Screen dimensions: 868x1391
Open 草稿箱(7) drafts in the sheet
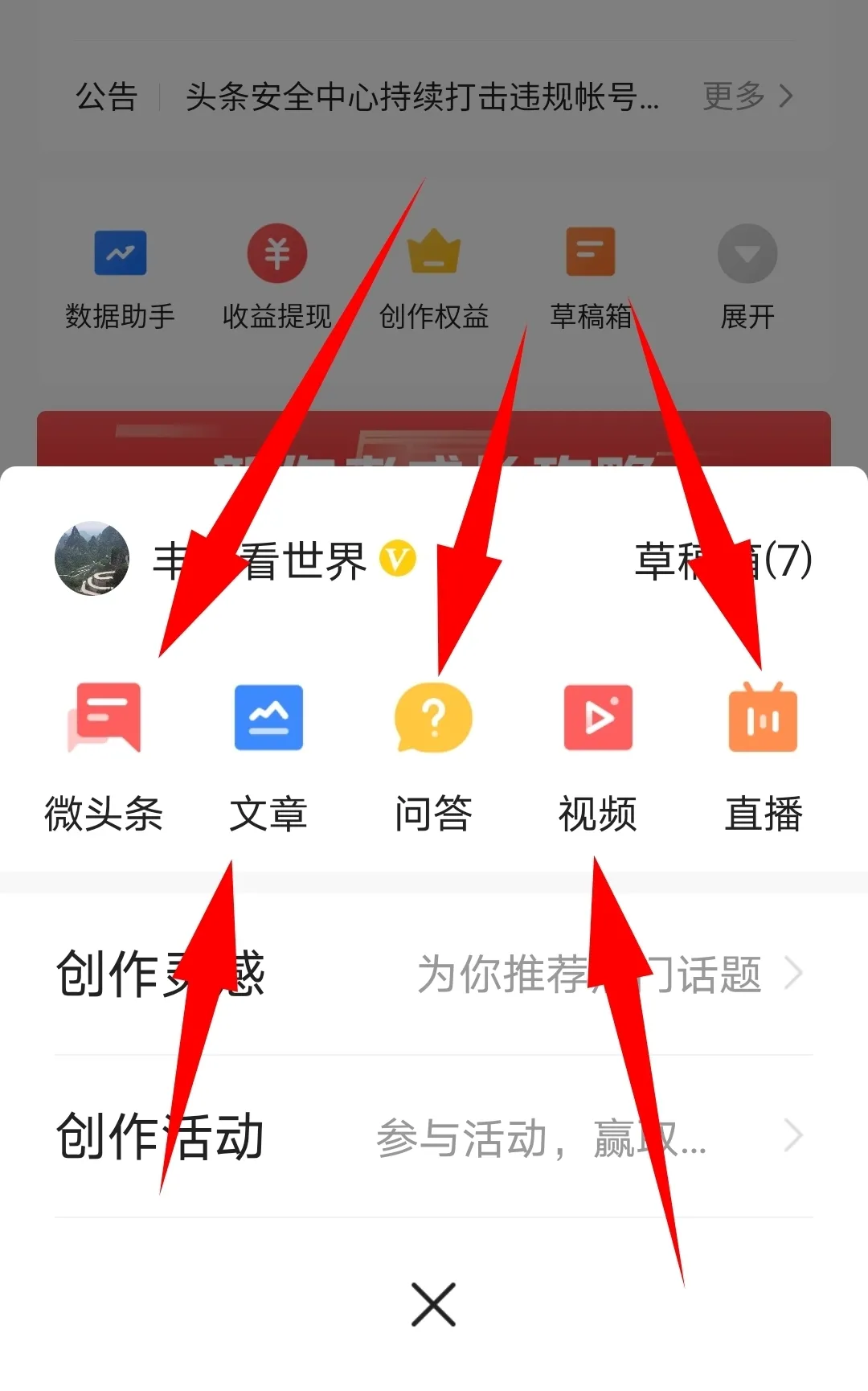723,560
